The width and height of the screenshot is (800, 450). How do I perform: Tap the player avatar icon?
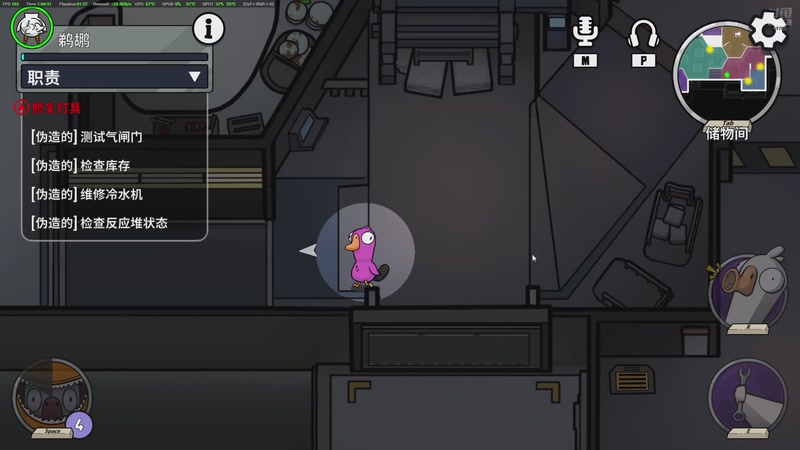coord(32,27)
